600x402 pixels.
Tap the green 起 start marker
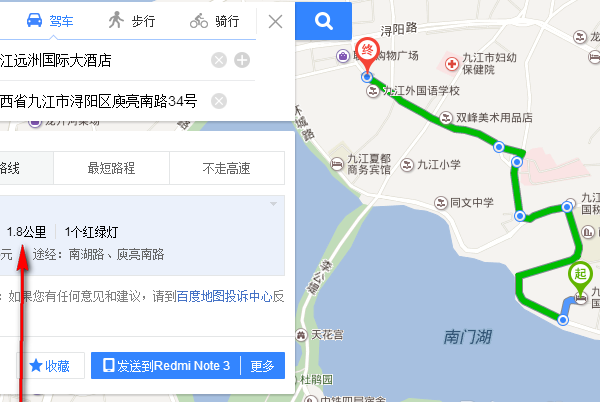(x=579, y=274)
